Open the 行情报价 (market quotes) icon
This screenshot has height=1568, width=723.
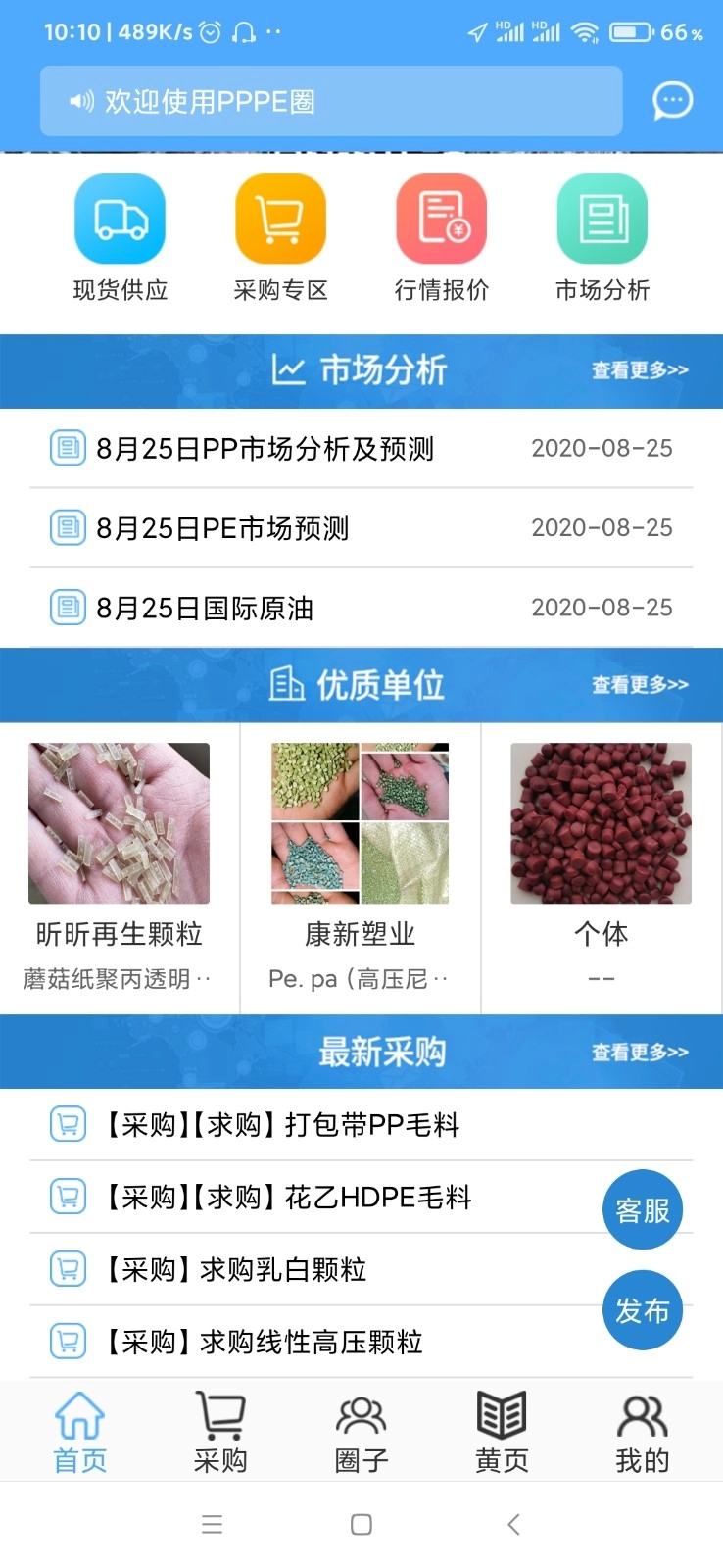pos(441,218)
